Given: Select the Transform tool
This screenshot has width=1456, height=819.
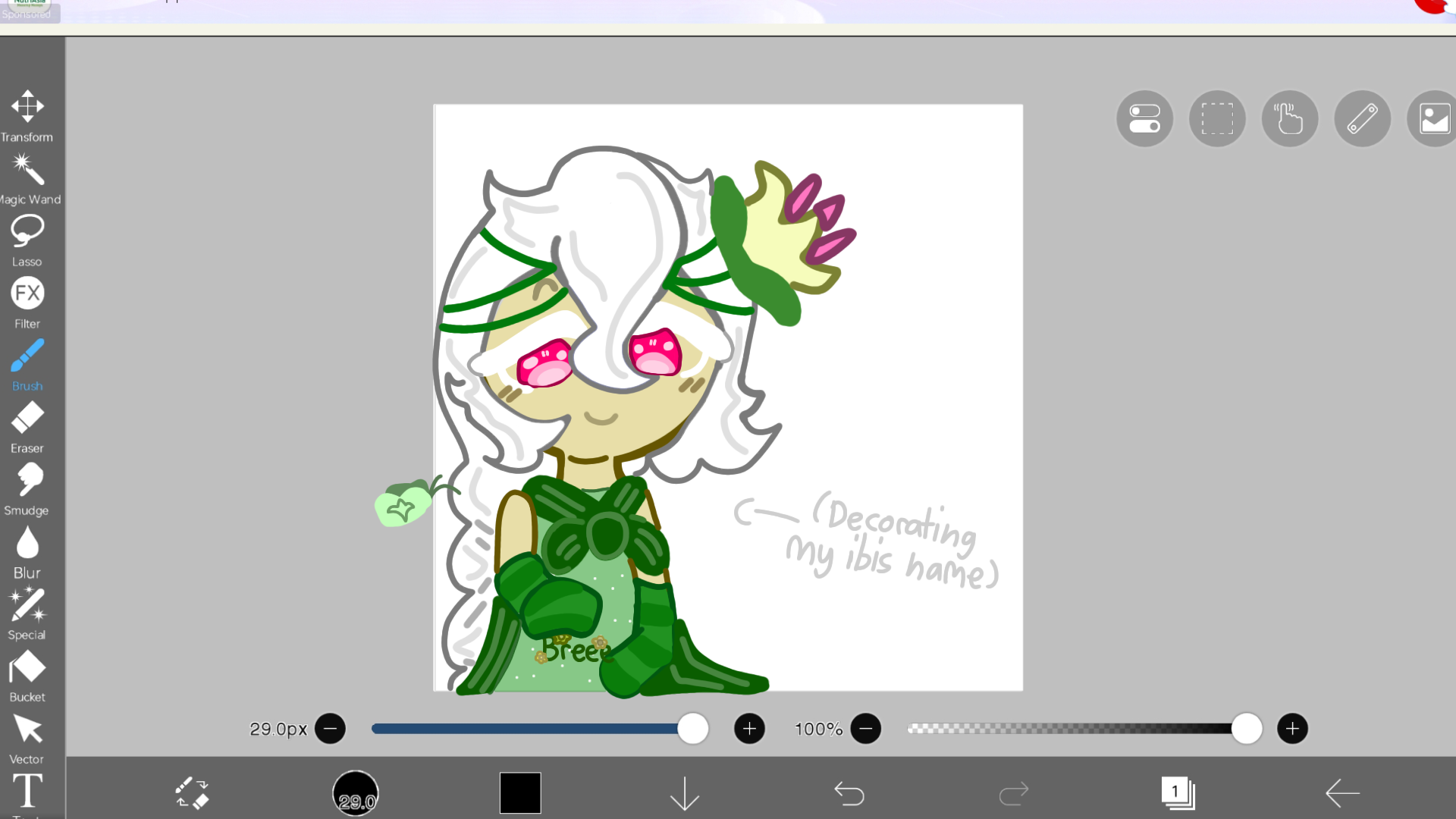Looking at the screenshot, I should (x=27, y=108).
